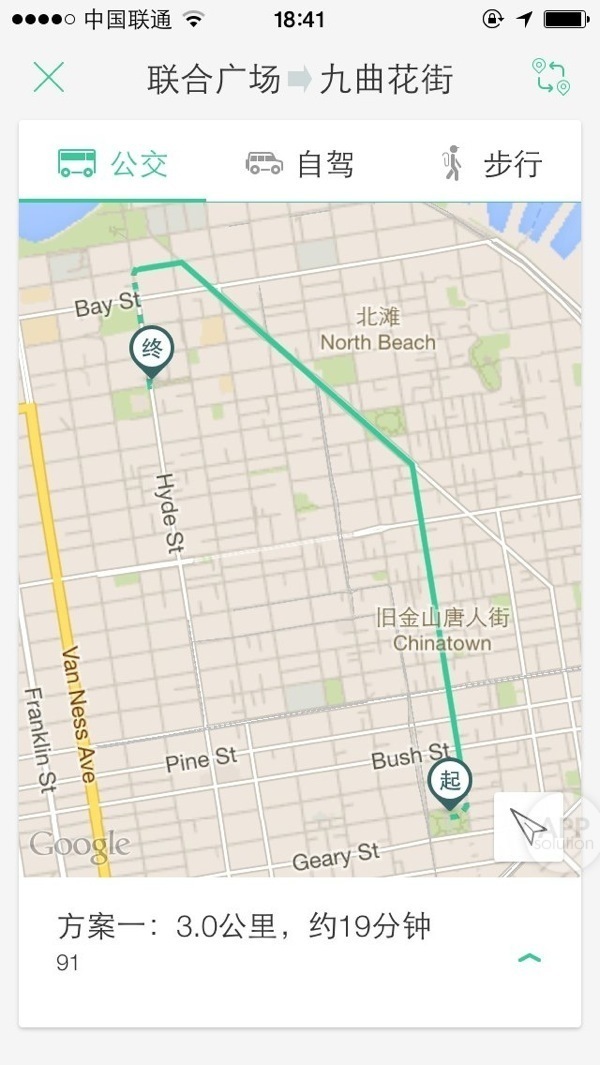Switch to the 自驾 driving tab

coord(299,163)
